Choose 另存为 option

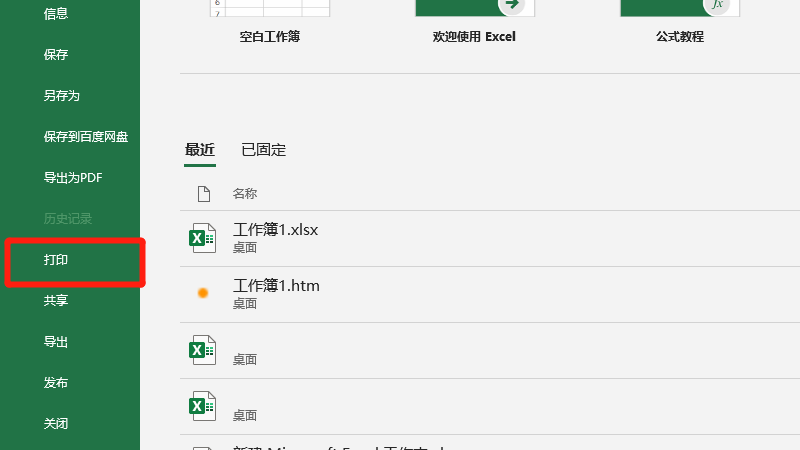pos(61,96)
